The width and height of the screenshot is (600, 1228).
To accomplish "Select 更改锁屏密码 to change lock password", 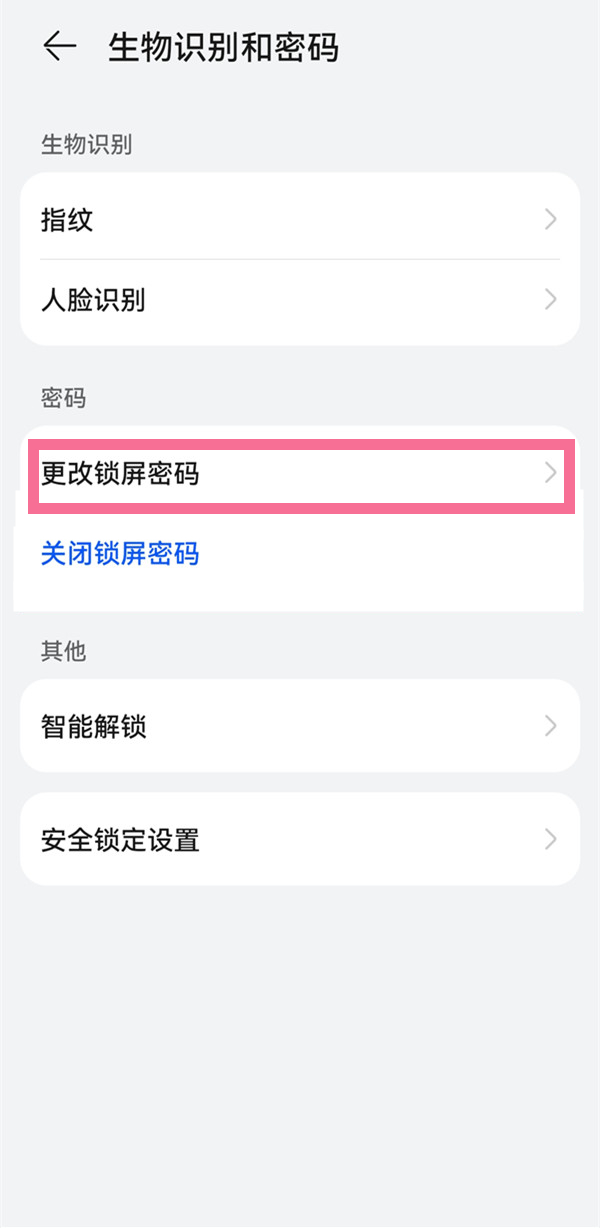I will [300, 474].
